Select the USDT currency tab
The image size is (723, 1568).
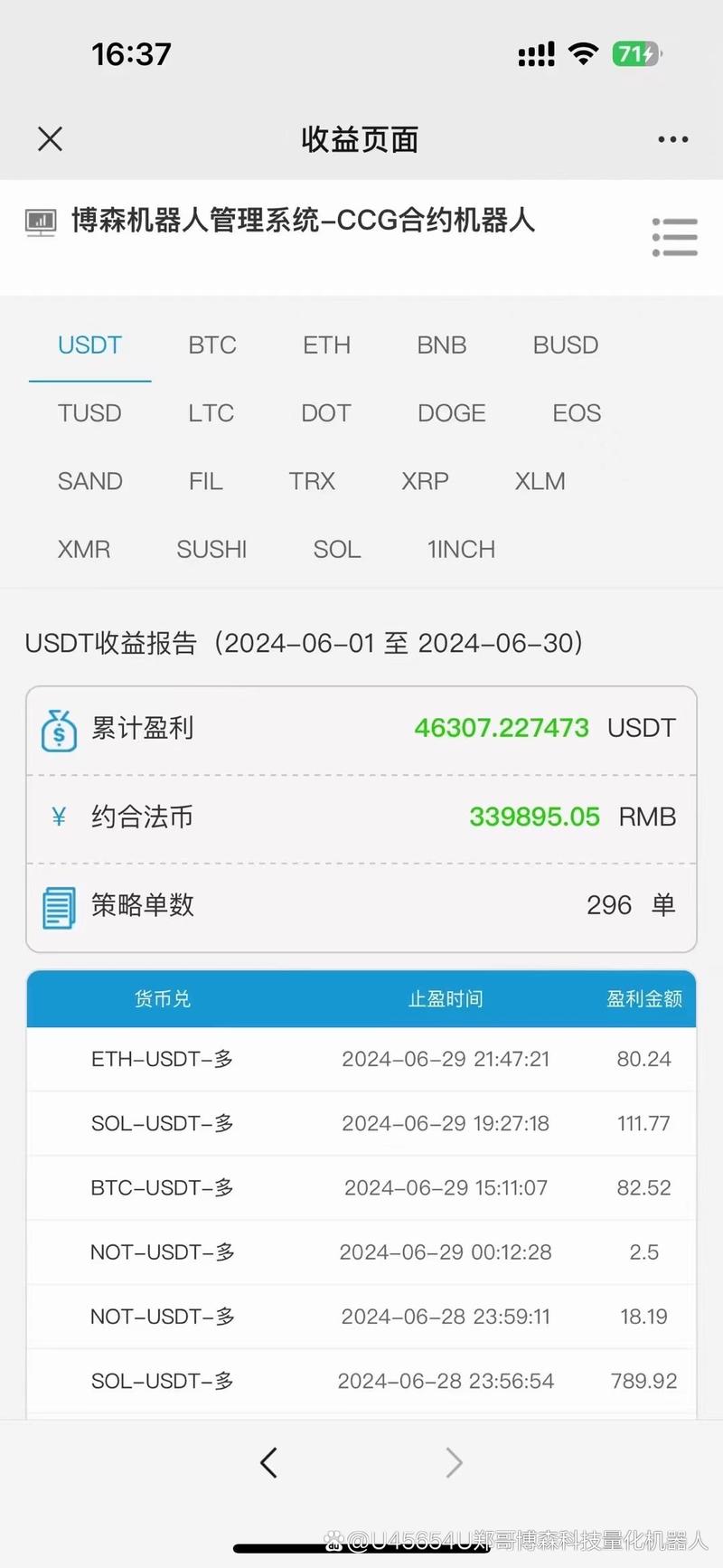coord(89,345)
